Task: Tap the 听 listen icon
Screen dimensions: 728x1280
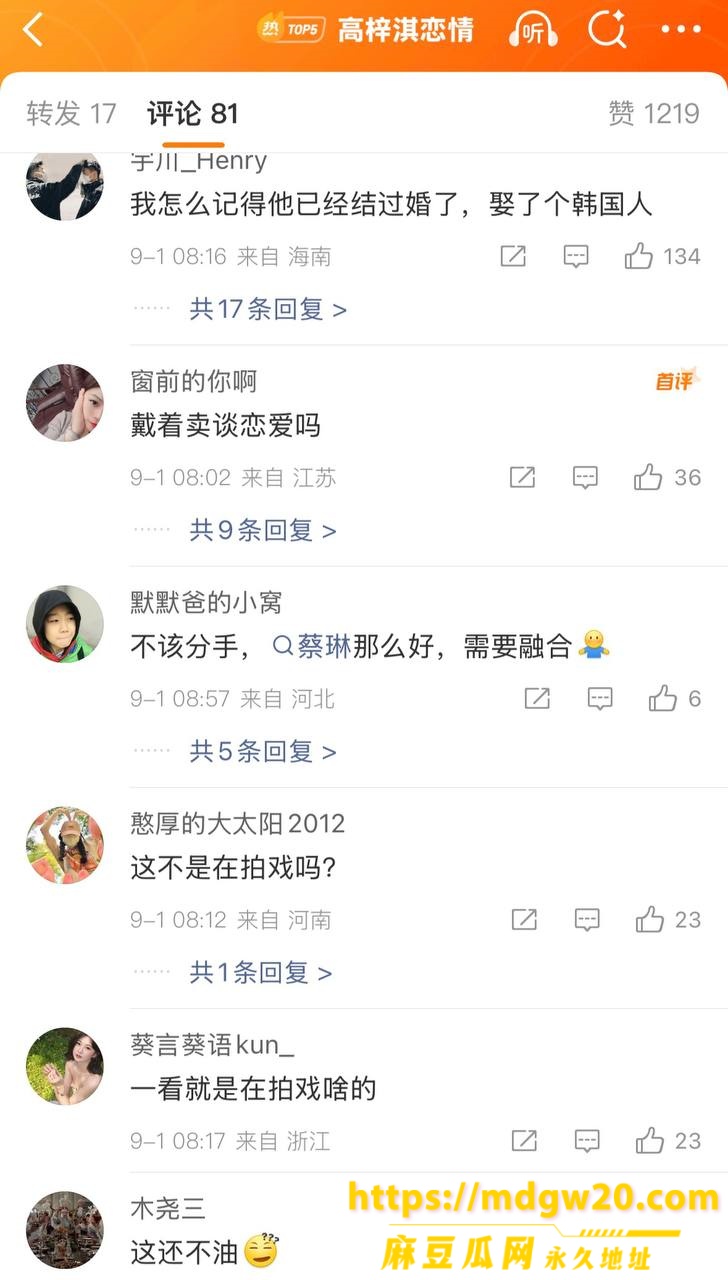Action: (533, 30)
